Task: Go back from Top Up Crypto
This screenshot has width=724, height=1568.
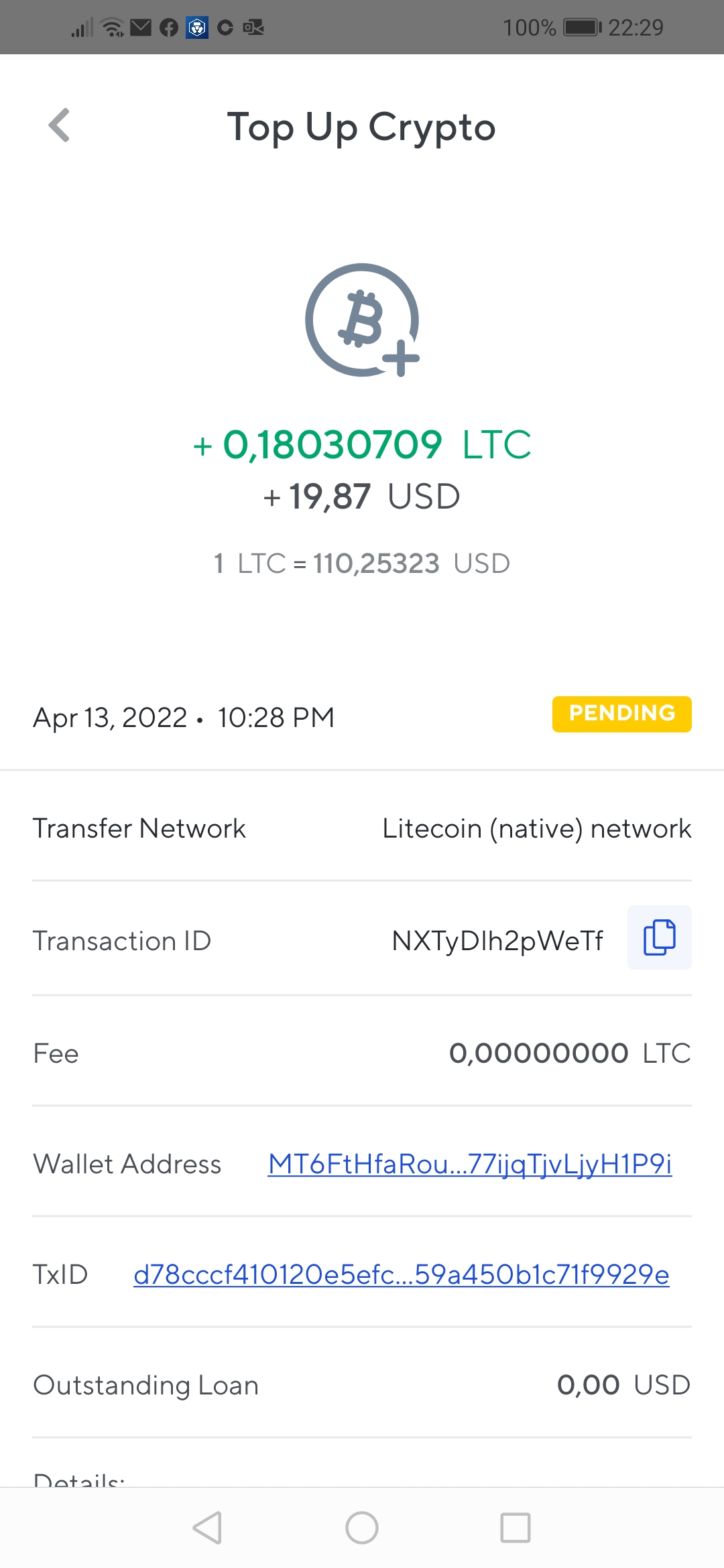Action: point(60,125)
